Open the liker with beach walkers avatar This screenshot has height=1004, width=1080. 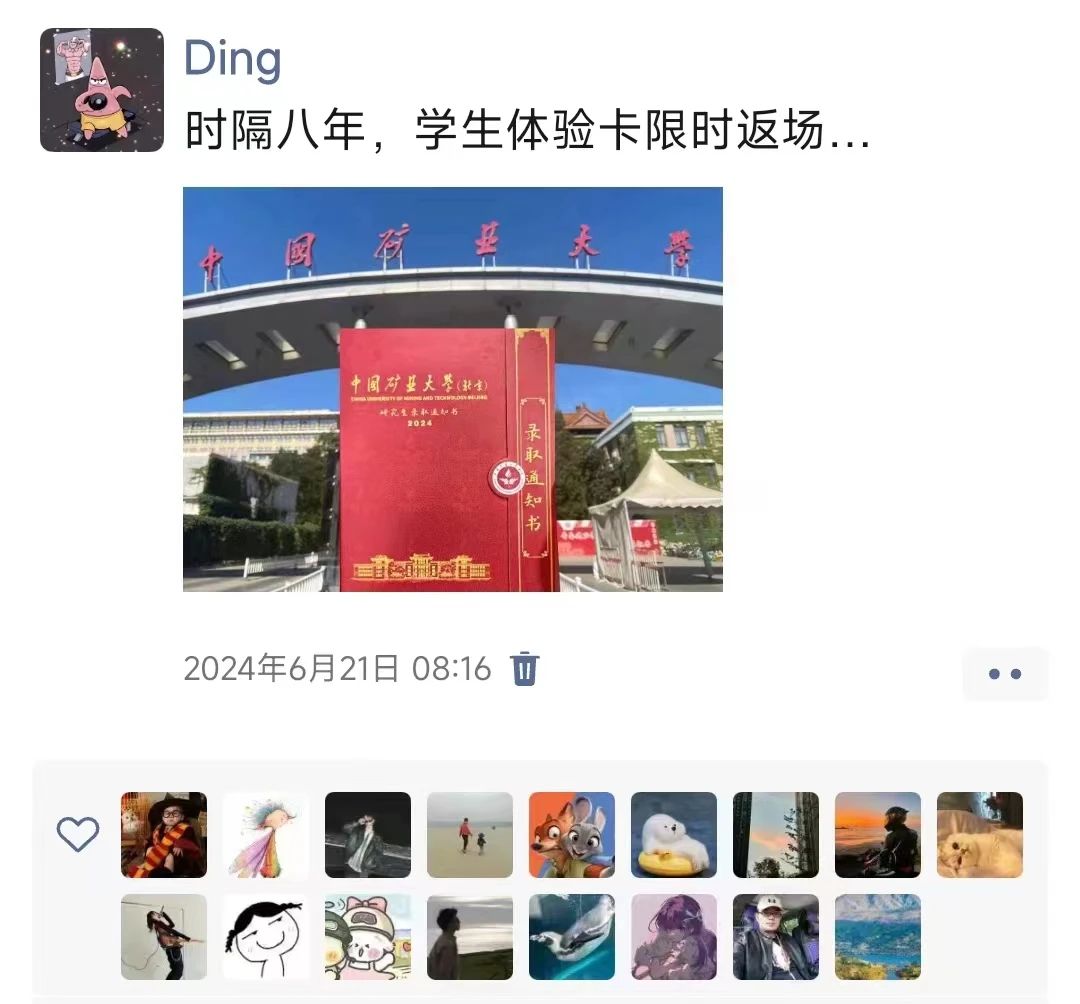[x=470, y=835]
